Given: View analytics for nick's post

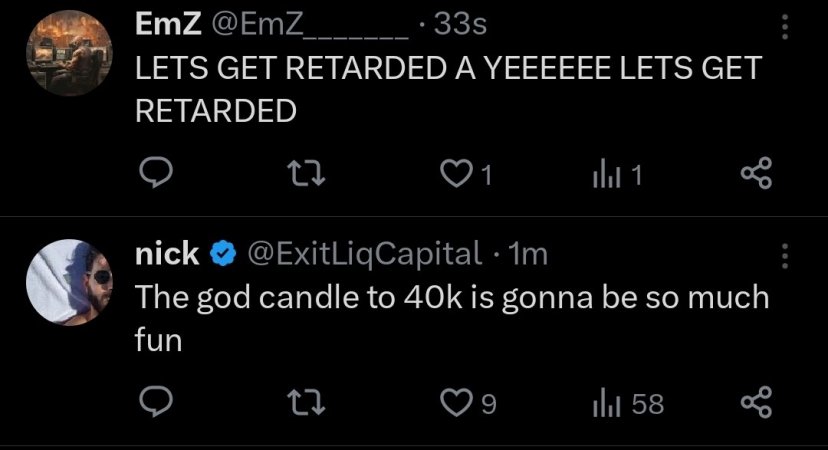Looking at the screenshot, I should [x=607, y=403].
